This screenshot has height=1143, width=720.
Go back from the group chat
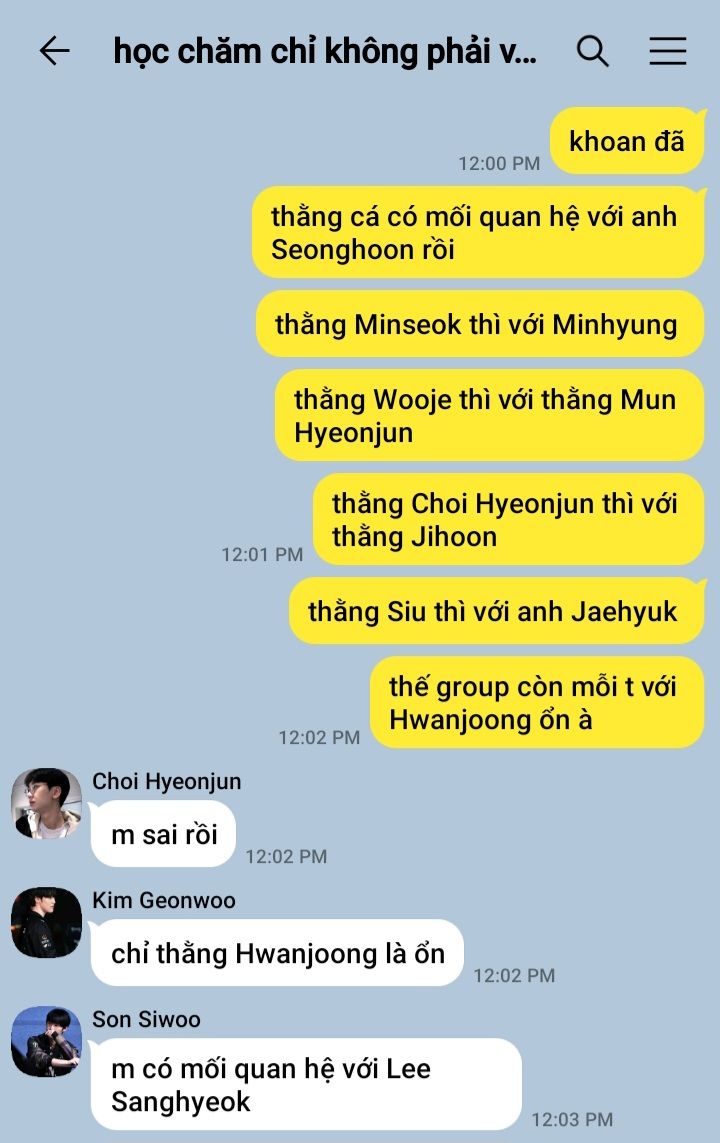point(54,51)
